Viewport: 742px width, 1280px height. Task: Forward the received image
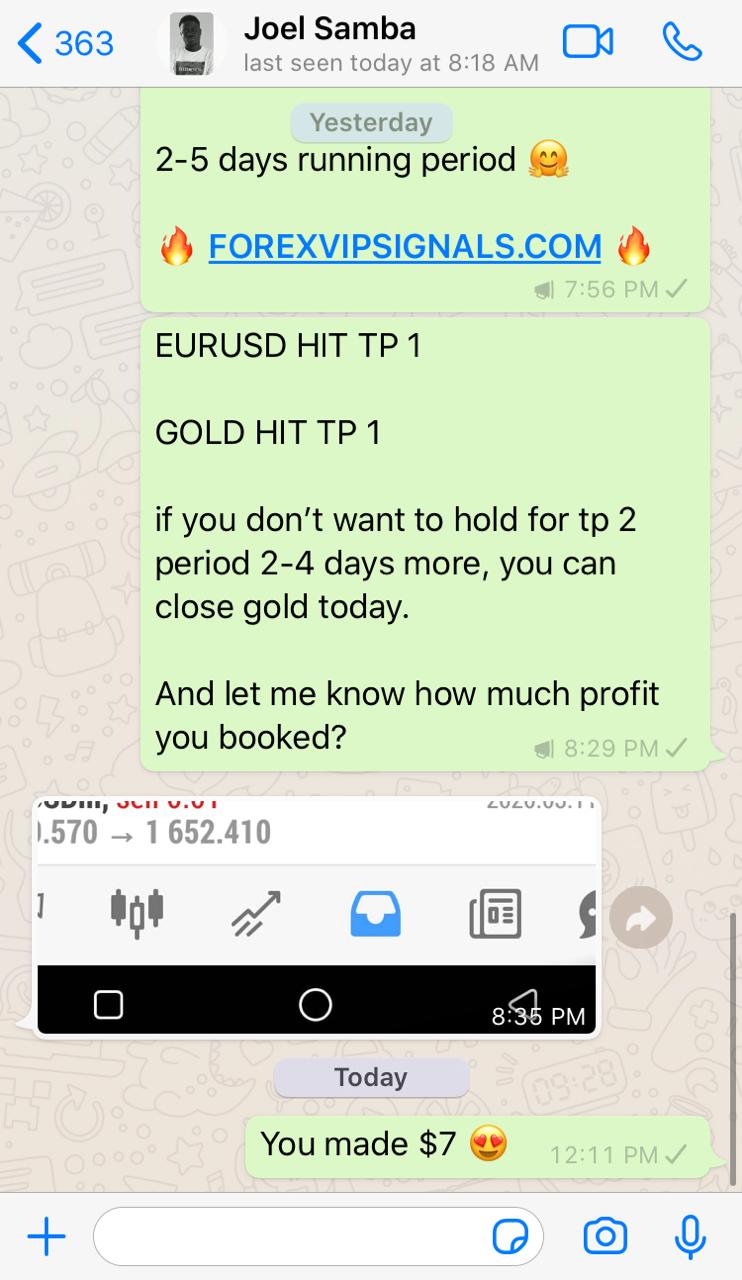640,919
